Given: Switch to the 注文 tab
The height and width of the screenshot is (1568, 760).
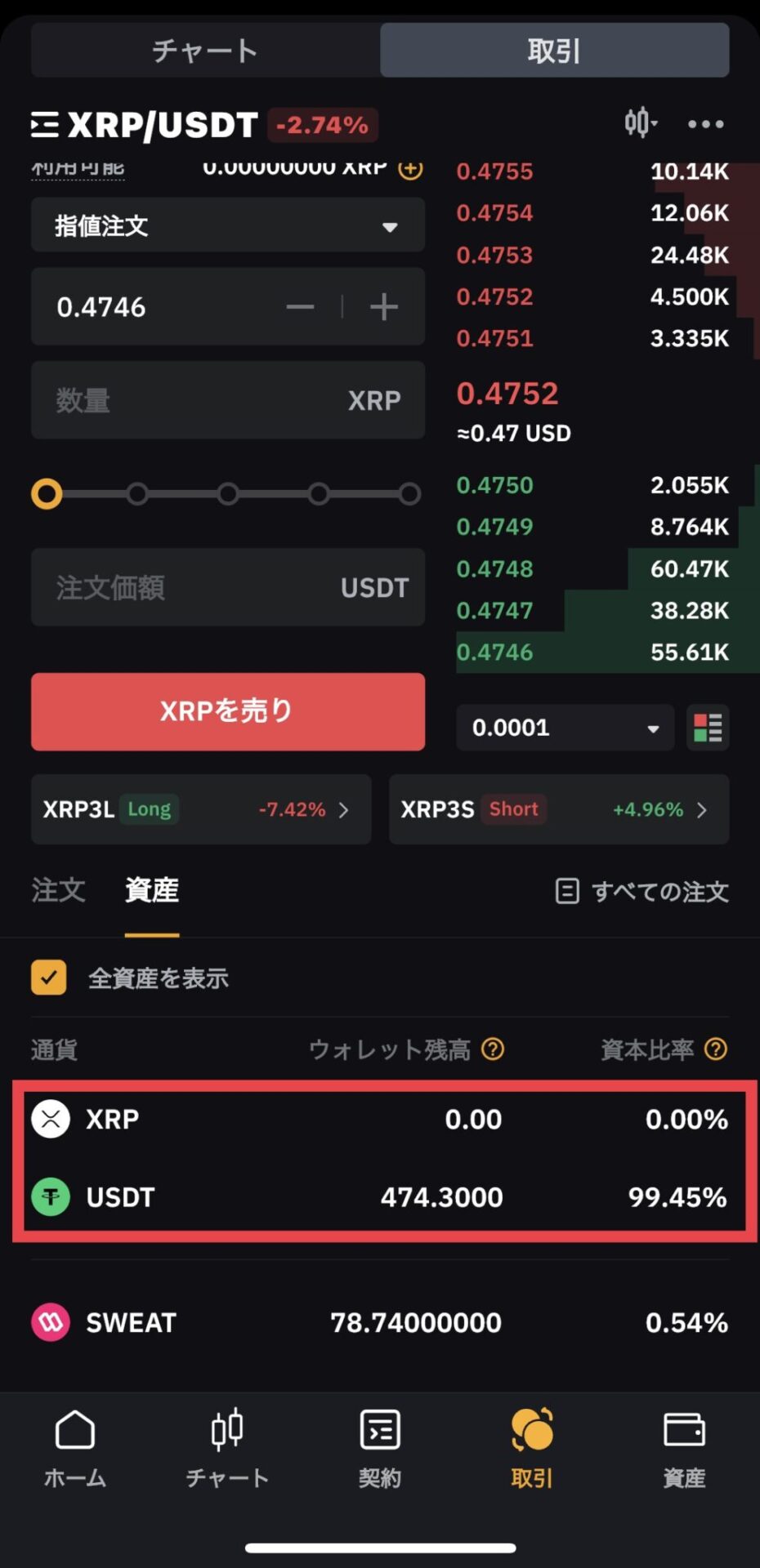Looking at the screenshot, I should [x=57, y=891].
